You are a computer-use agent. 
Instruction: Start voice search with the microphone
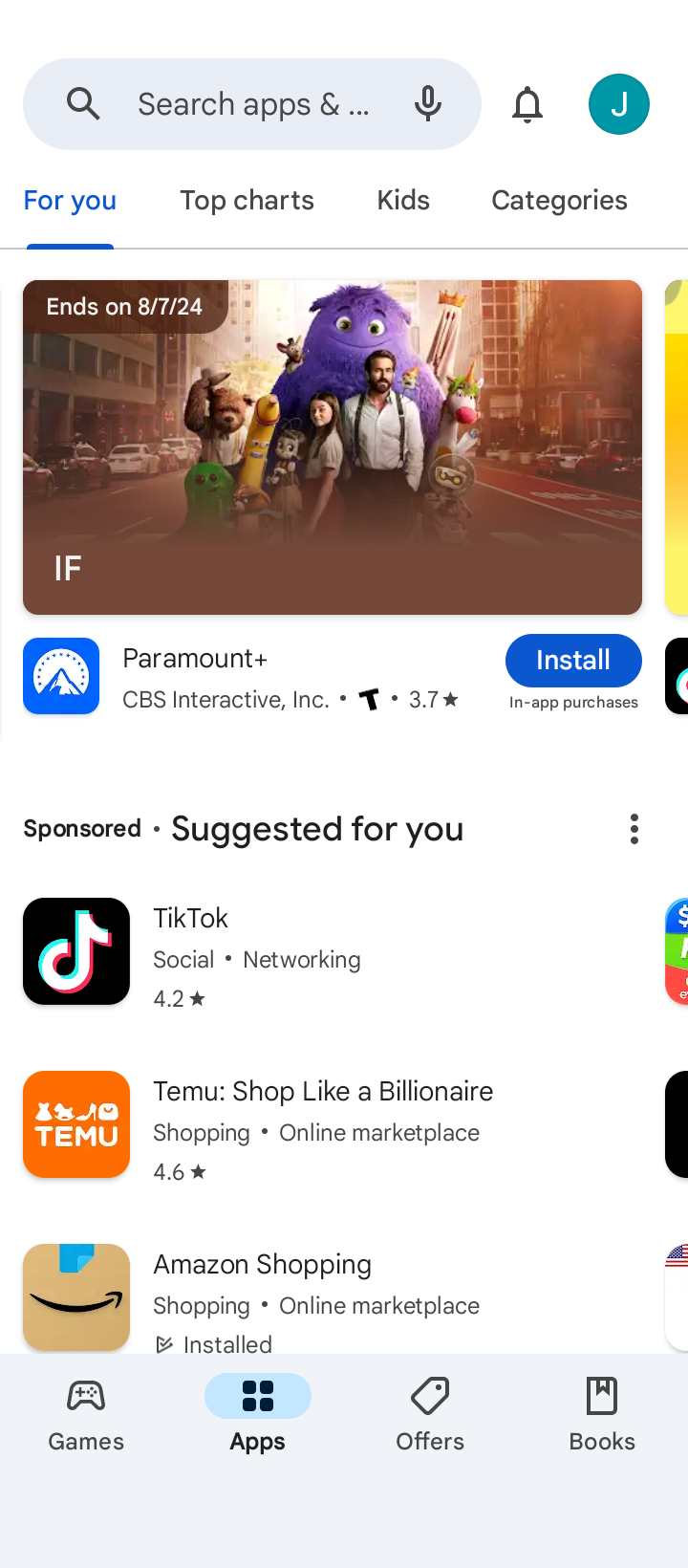pos(428,104)
